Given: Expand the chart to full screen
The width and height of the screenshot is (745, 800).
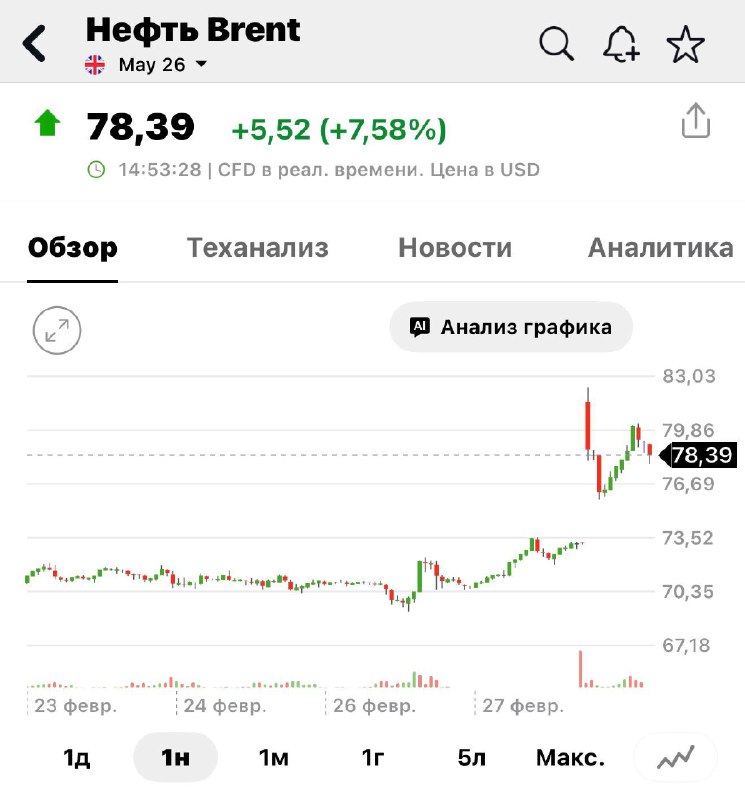Looking at the screenshot, I should coord(56,330).
